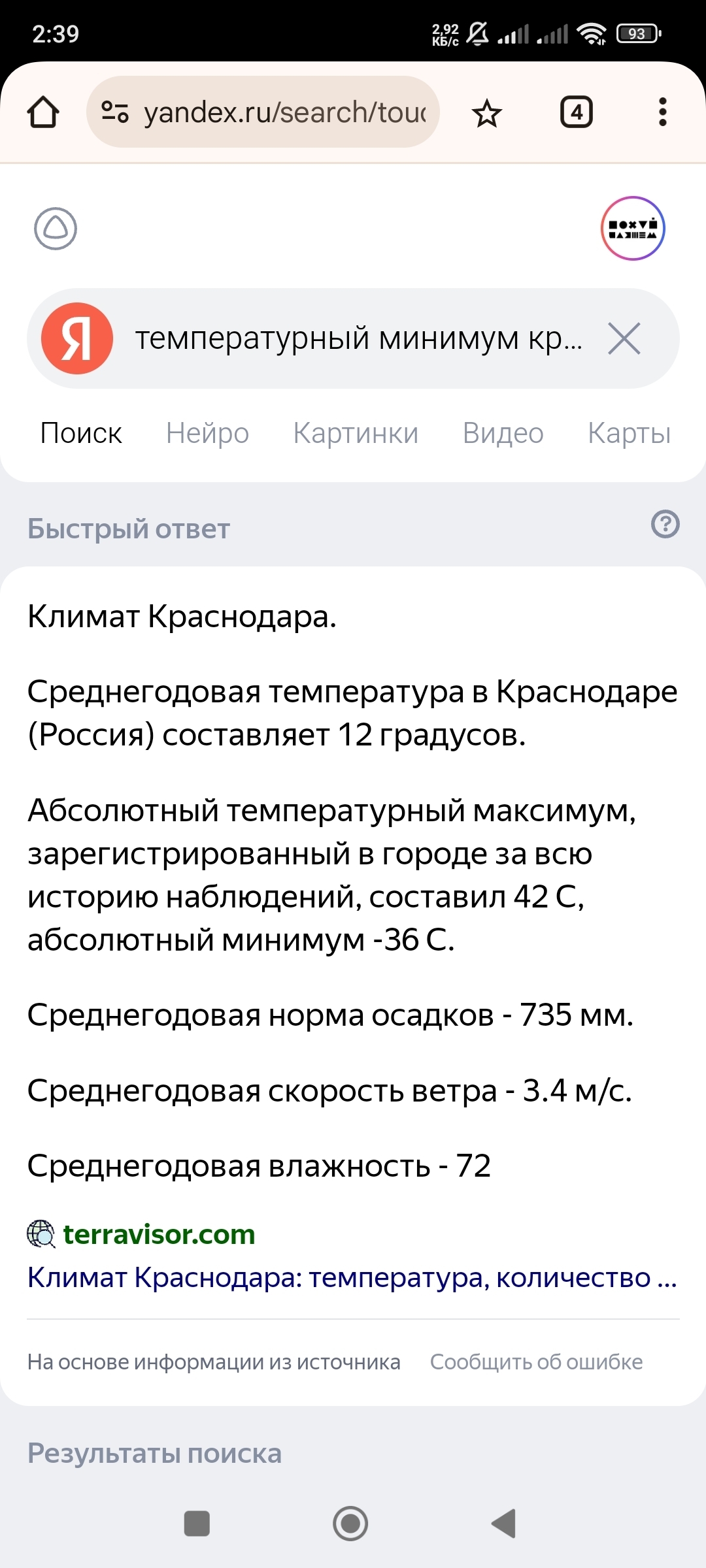Tap the red Yandex logo button
The image size is (706, 1568).
pyautogui.click(x=77, y=338)
